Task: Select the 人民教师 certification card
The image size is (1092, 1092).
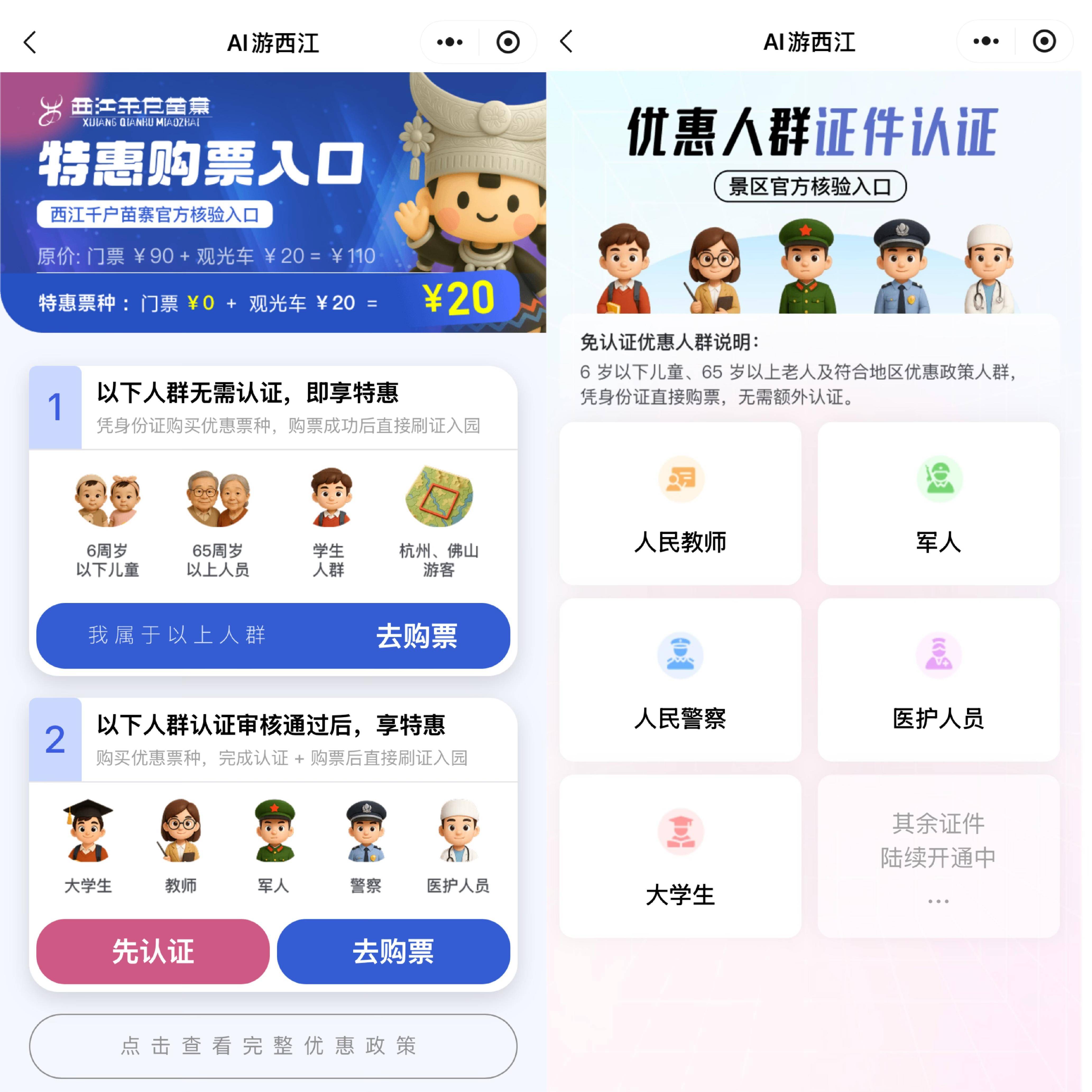Action: click(680, 504)
